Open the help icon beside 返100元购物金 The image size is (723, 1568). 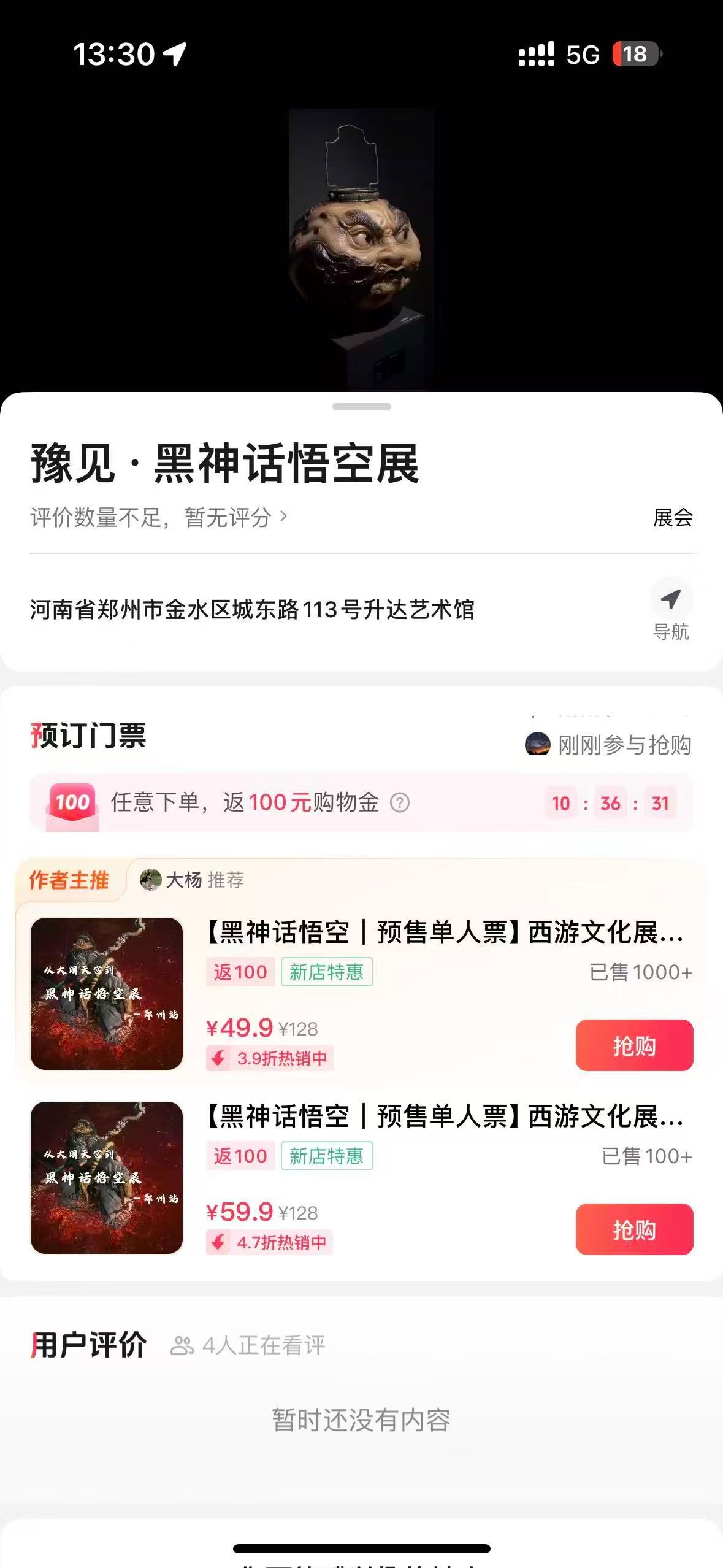point(400,802)
